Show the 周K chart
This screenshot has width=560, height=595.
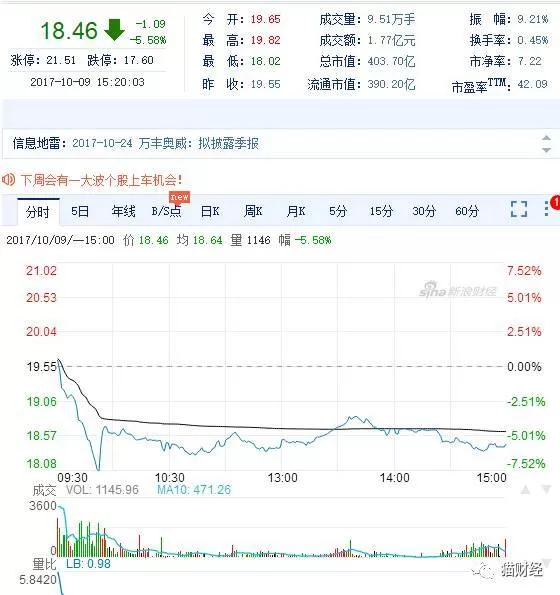pos(253,211)
